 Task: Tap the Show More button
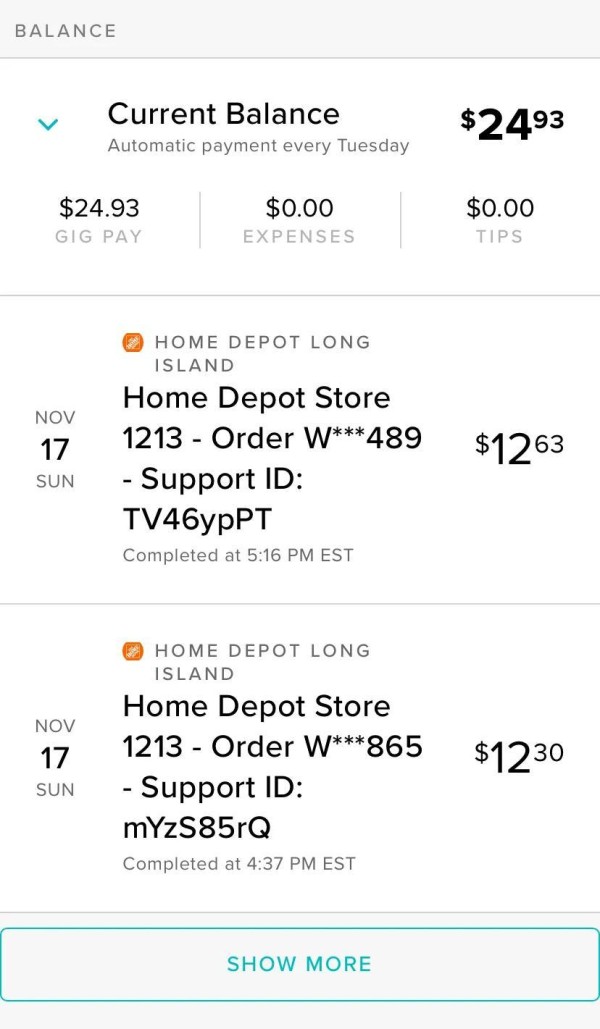coord(300,964)
